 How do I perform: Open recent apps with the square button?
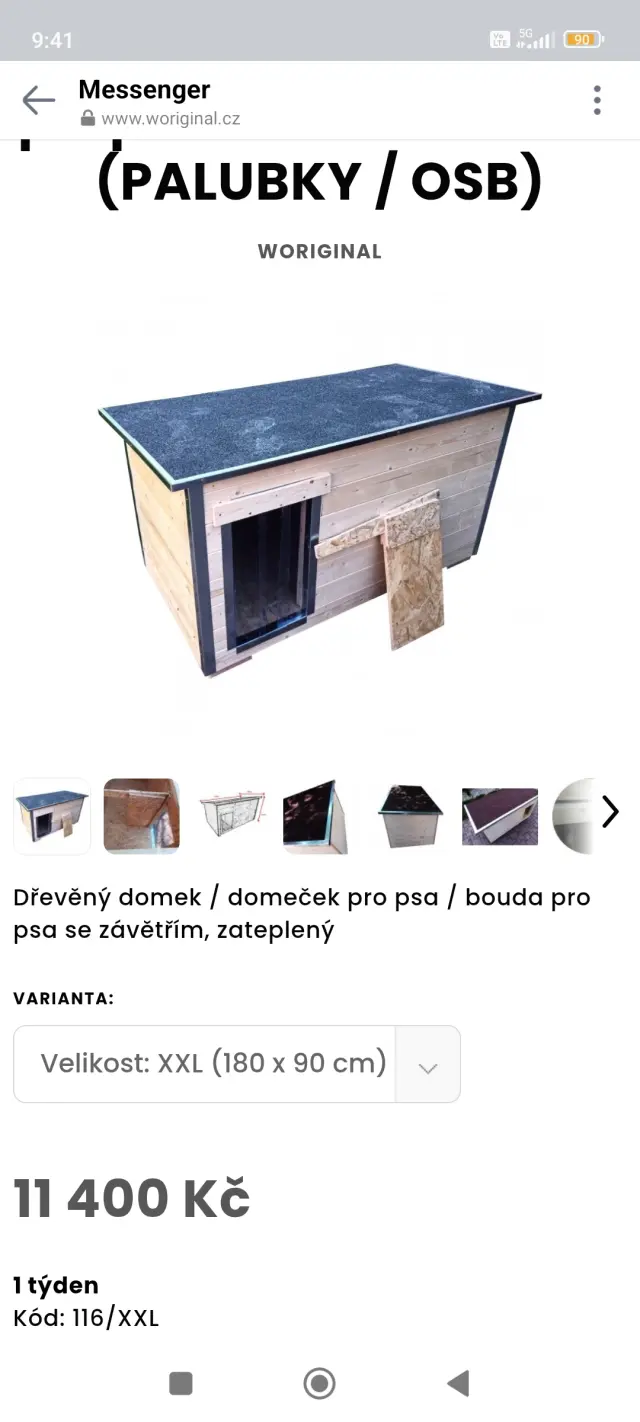point(181,1383)
